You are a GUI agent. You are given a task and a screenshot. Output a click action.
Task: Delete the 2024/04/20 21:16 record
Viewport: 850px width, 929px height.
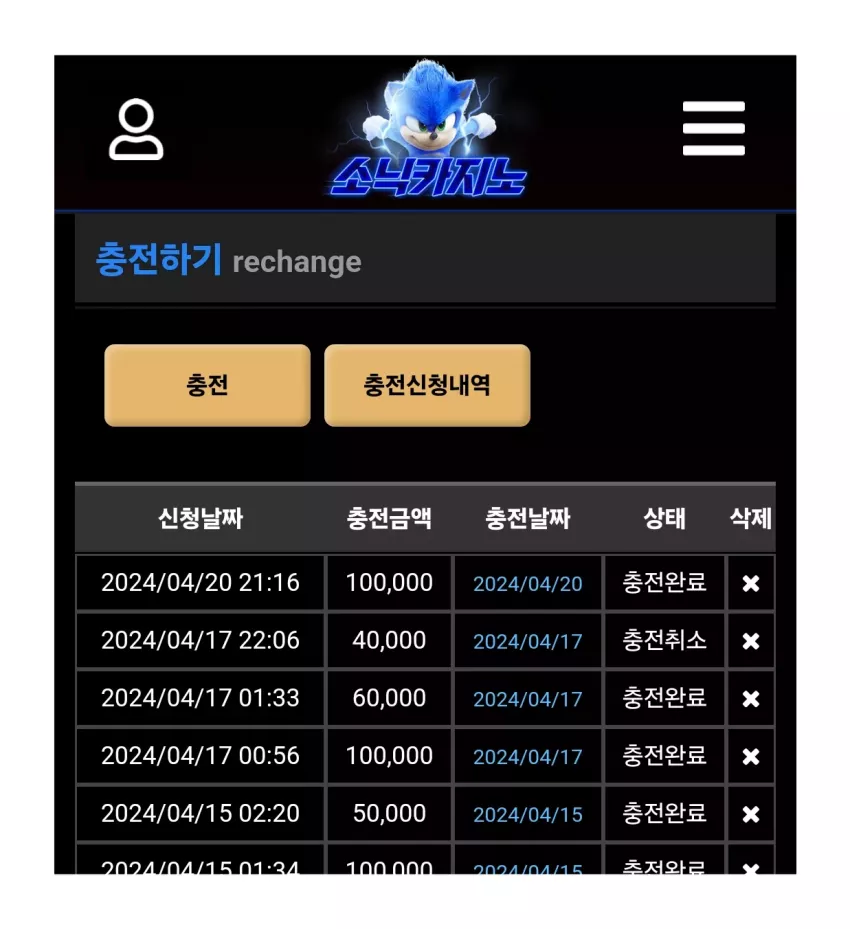(x=750, y=584)
